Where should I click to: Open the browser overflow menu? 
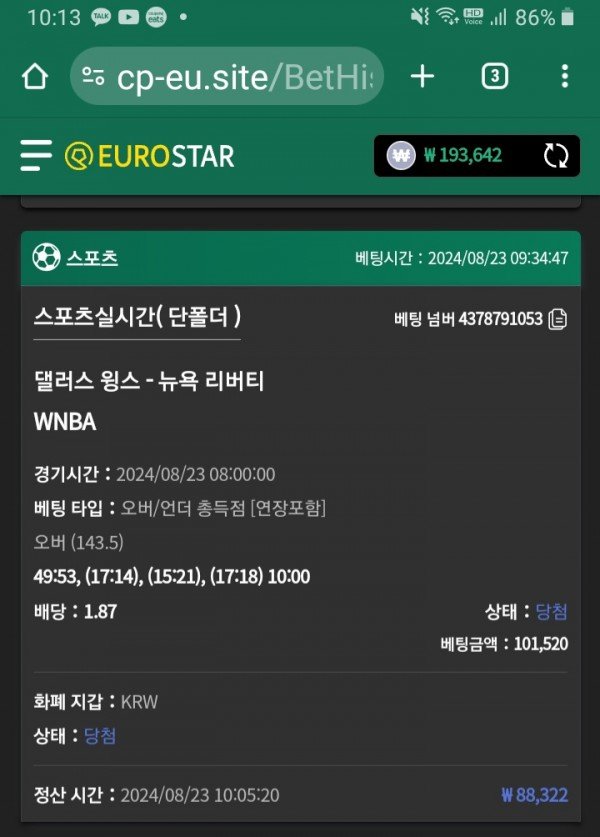pyautogui.click(x=565, y=76)
